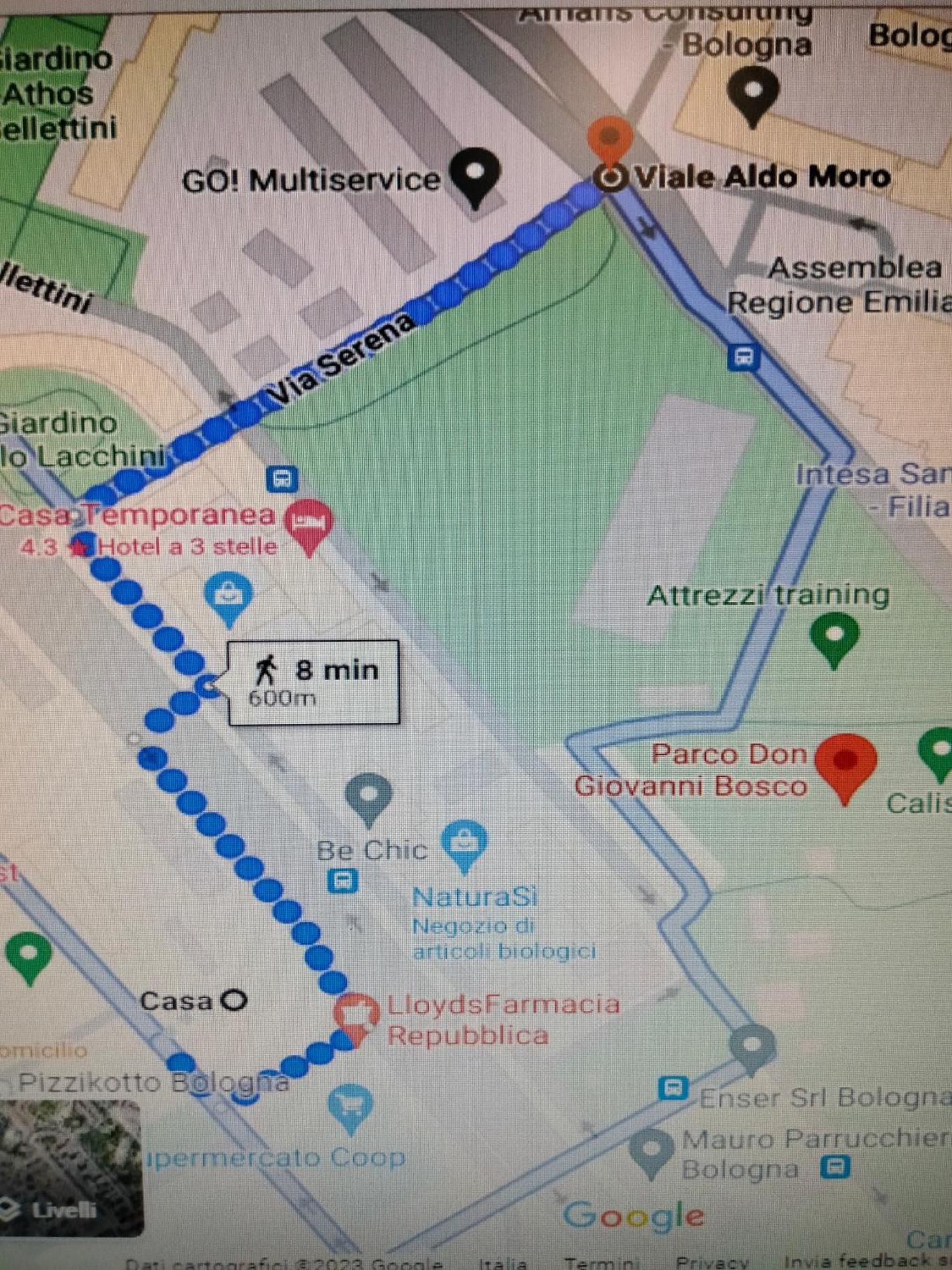Tap the Amians Consulting Bologna pin
This screenshot has width=952, height=1270.
pyautogui.click(x=752, y=95)
